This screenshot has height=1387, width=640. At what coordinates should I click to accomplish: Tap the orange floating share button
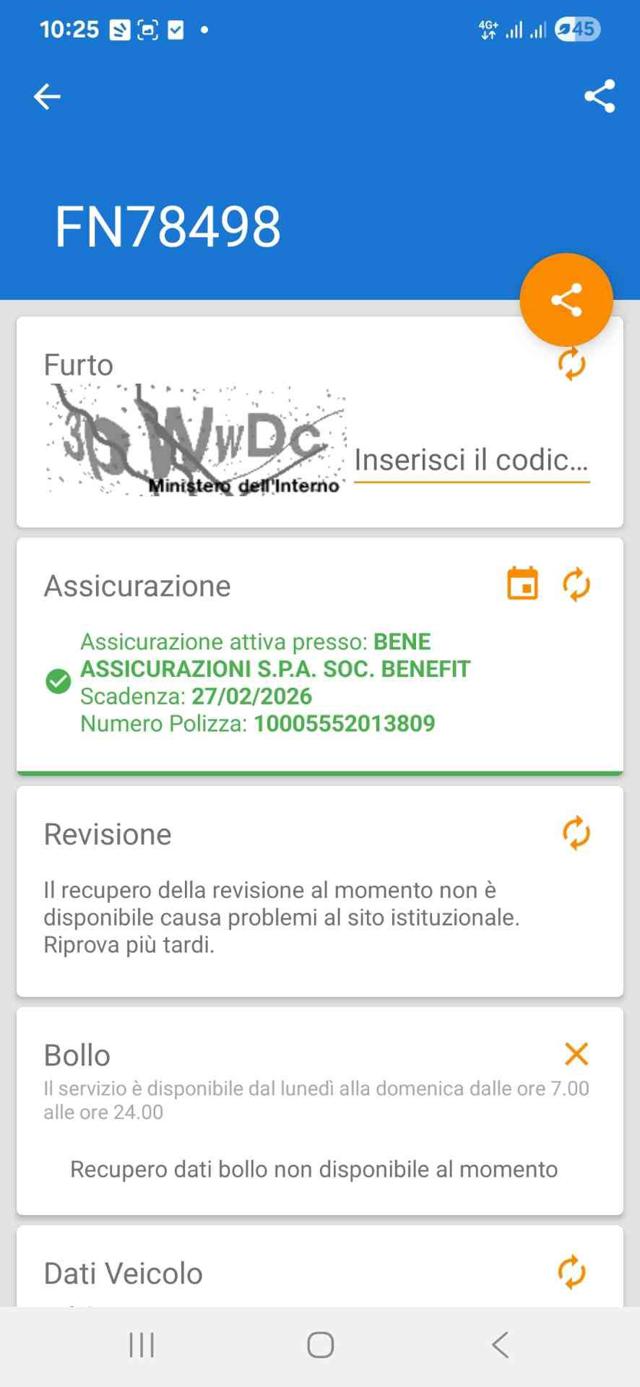click(x=566, y=300)
